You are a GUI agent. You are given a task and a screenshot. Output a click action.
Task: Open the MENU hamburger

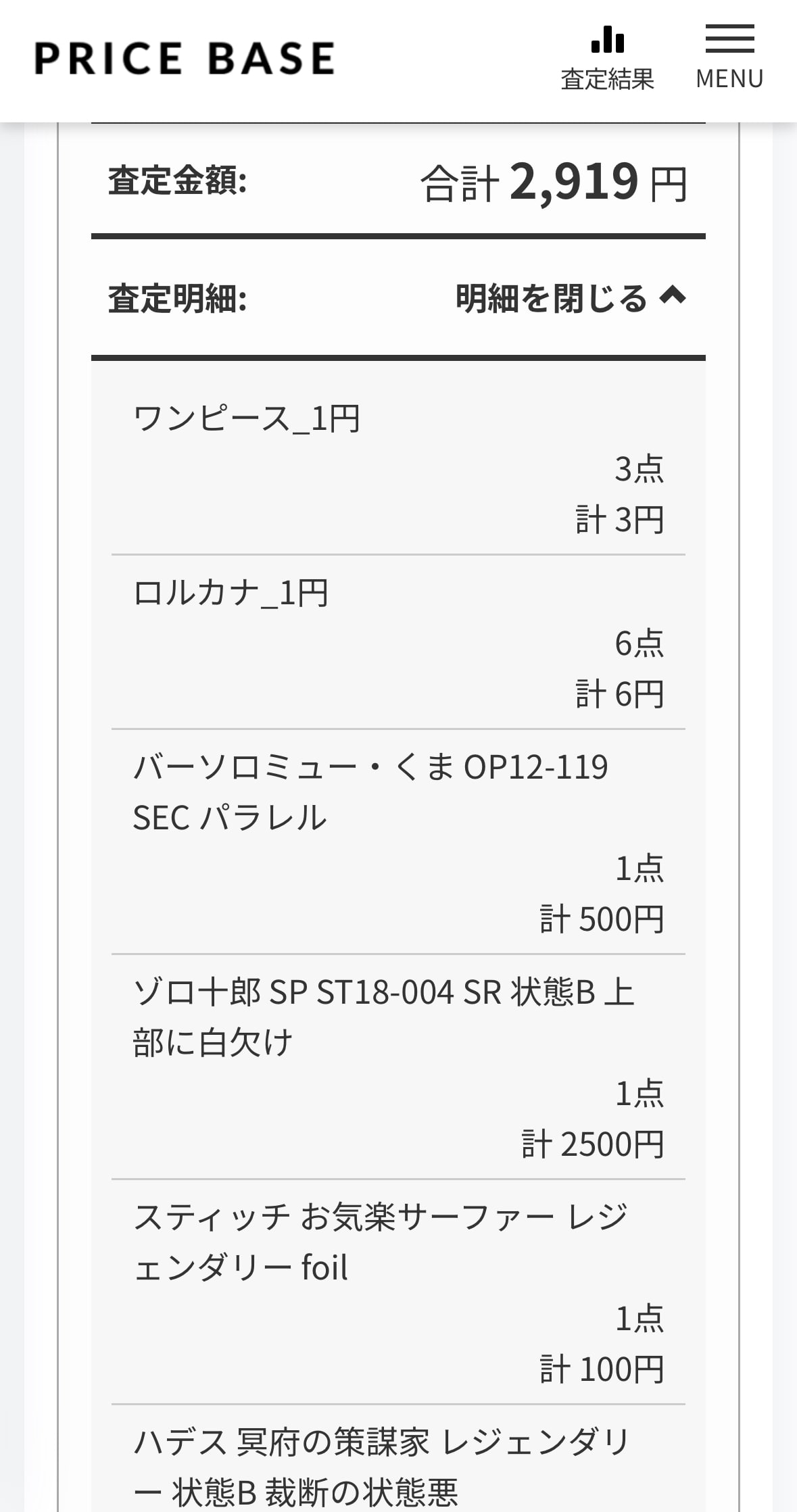pyautogui.click(x=729, y=58)
